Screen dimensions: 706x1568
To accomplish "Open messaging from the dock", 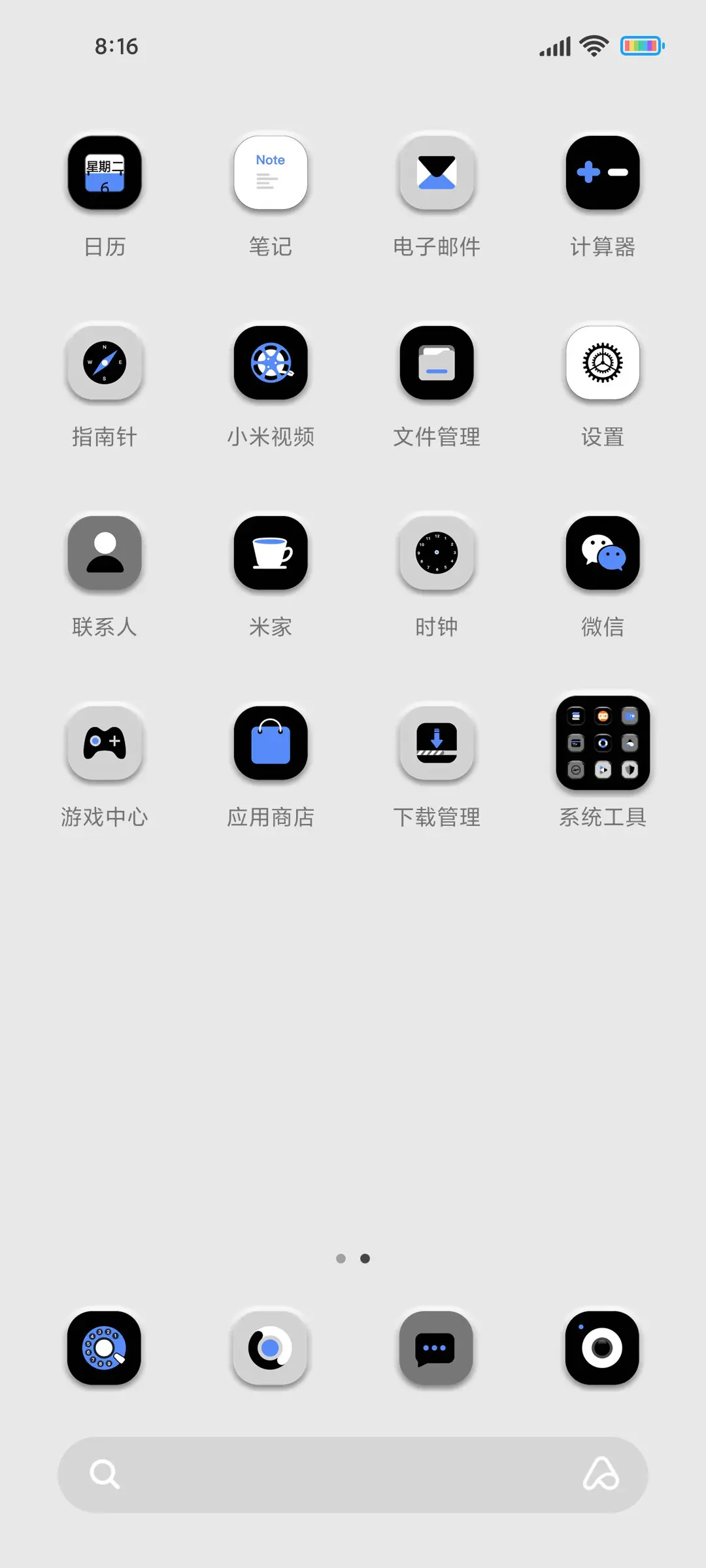I will click(437, 1351).
